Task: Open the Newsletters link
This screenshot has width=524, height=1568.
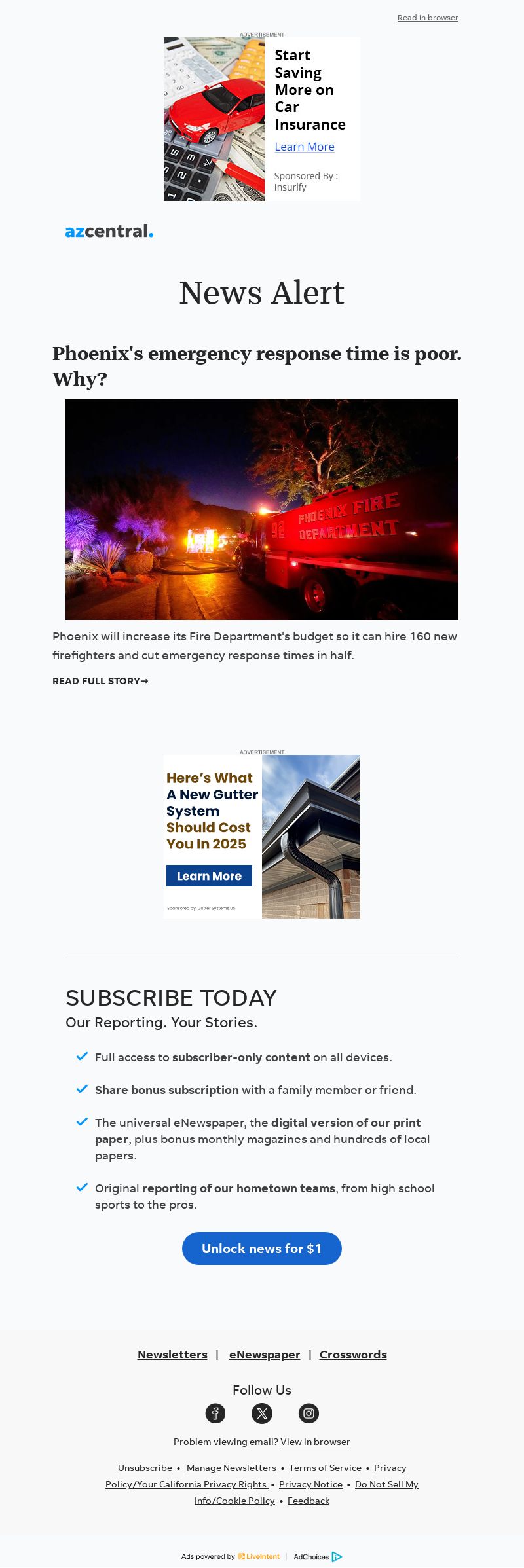Action: [x=172, y=1355]
